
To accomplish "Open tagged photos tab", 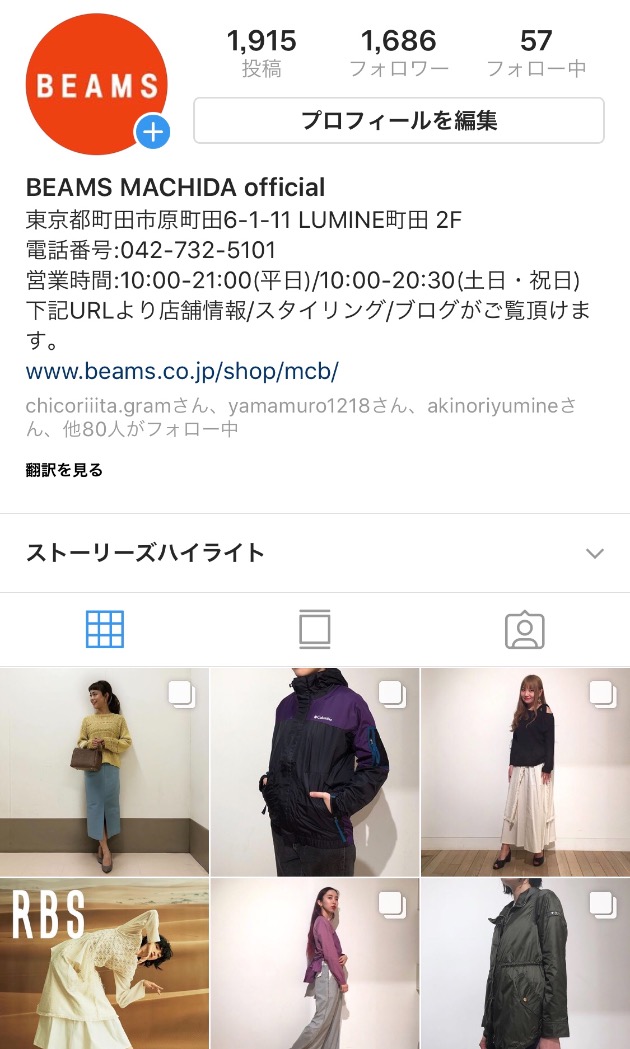I will 524,629.
